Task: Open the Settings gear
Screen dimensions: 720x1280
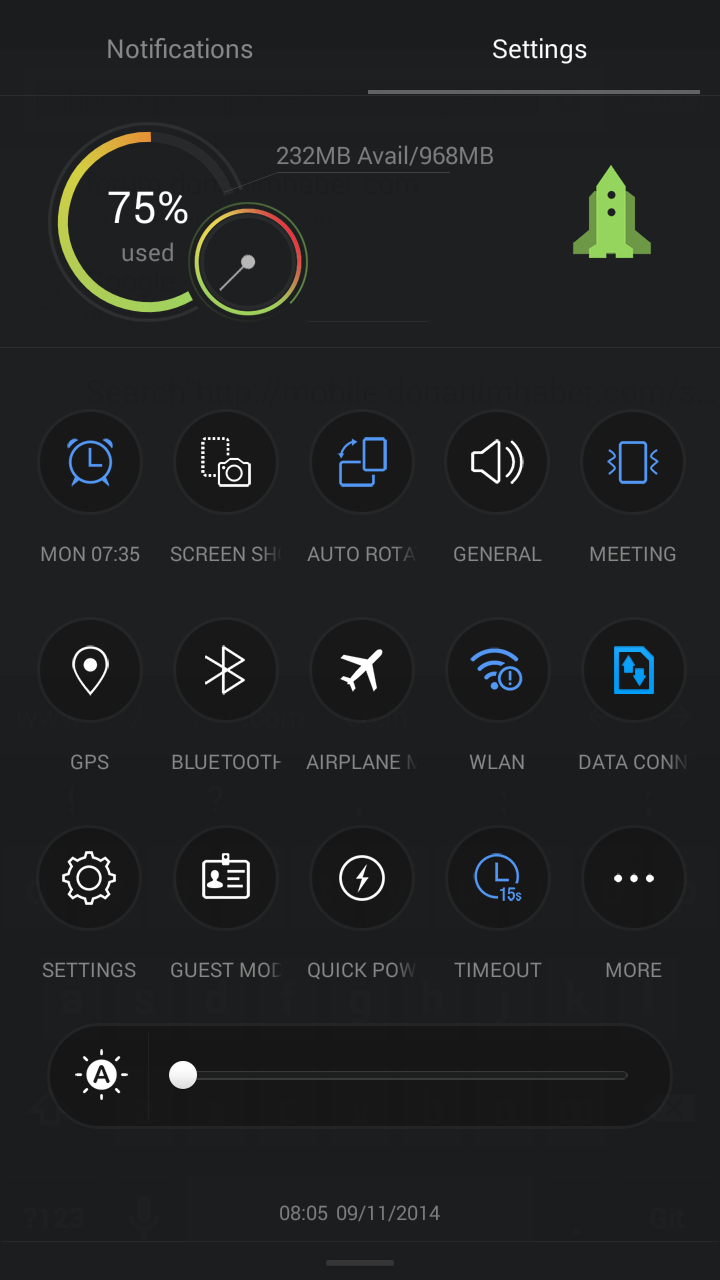Action: click(90, 878)
